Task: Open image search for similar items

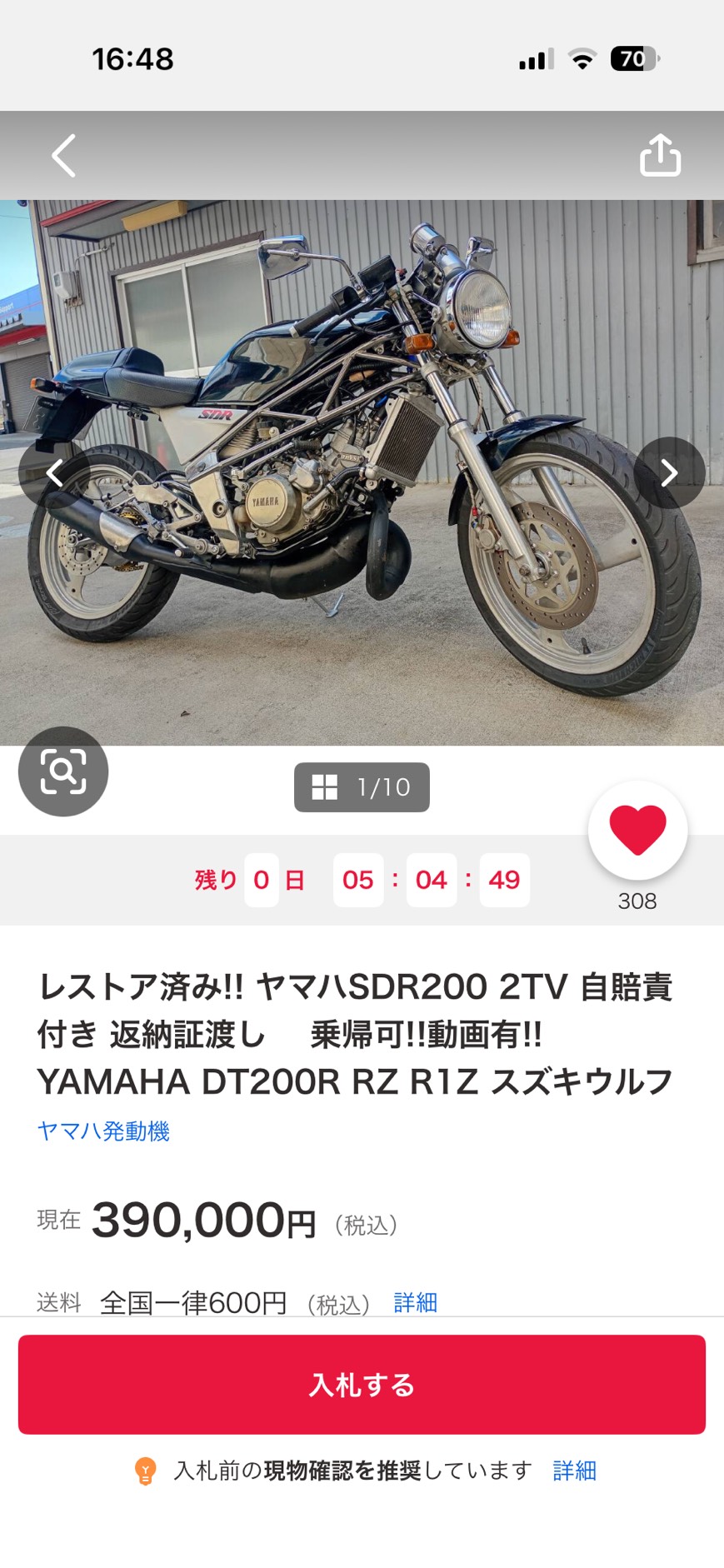Action: [63, 772]
